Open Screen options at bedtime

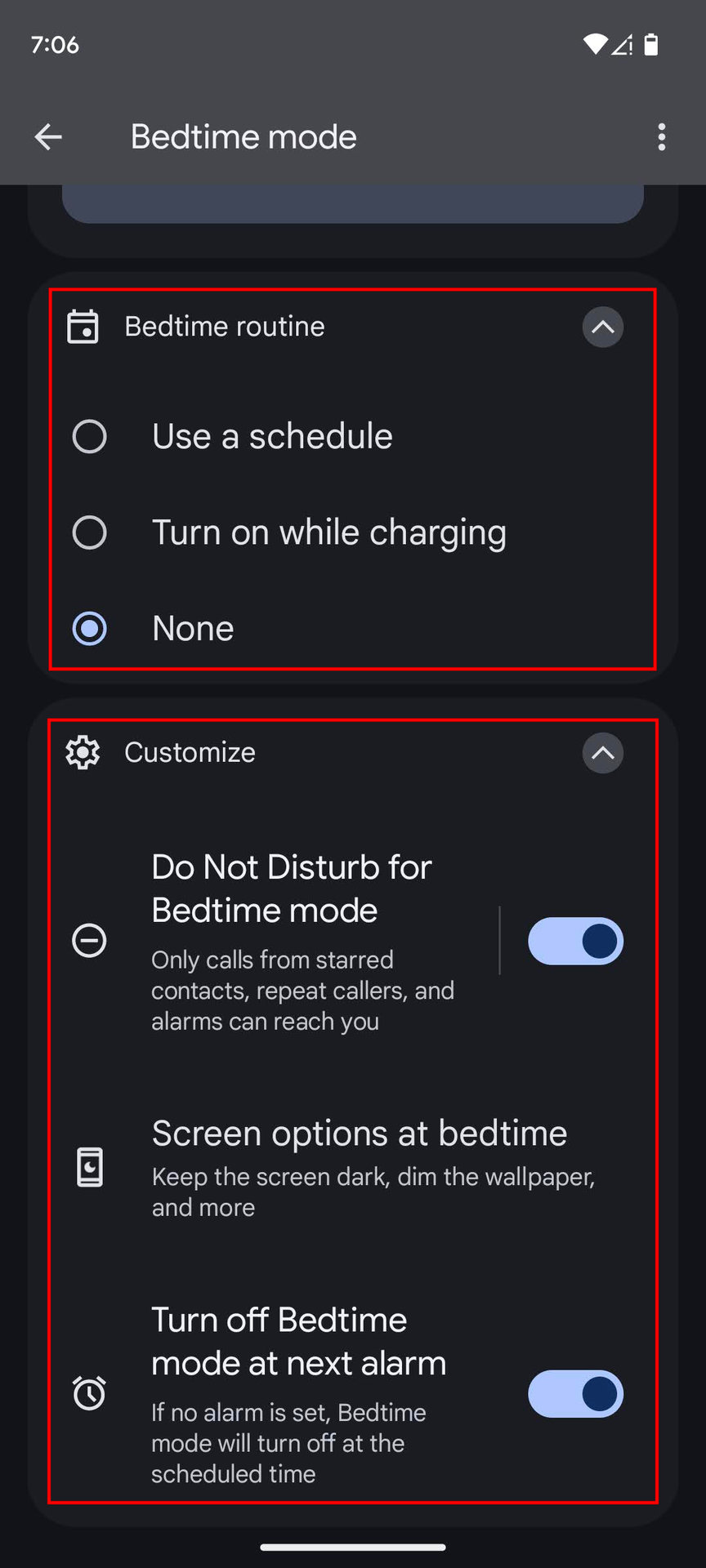360,1166
